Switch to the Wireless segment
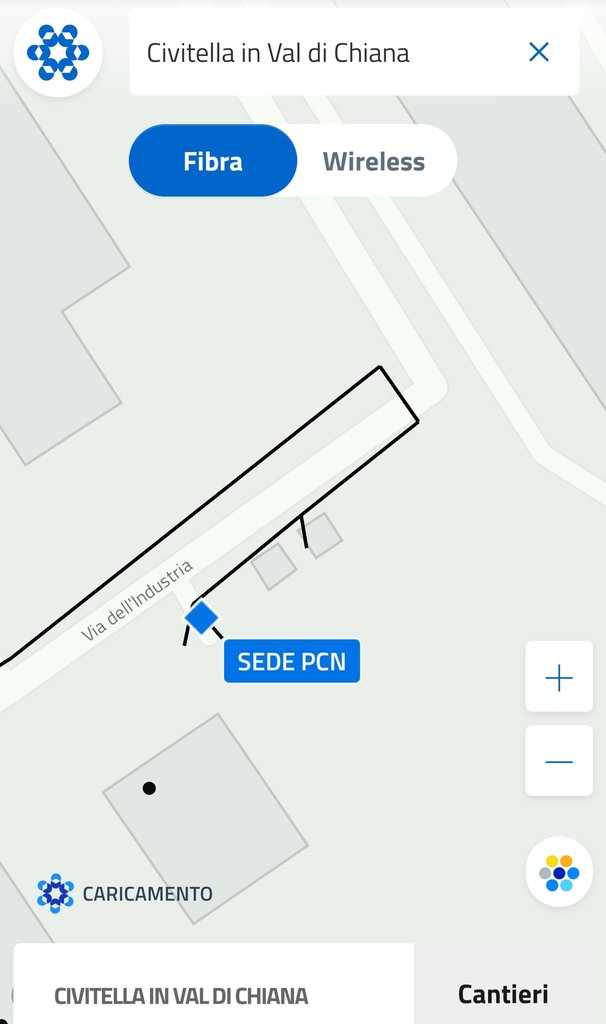This screenshot has width=606, height=1024. point(374,161)
